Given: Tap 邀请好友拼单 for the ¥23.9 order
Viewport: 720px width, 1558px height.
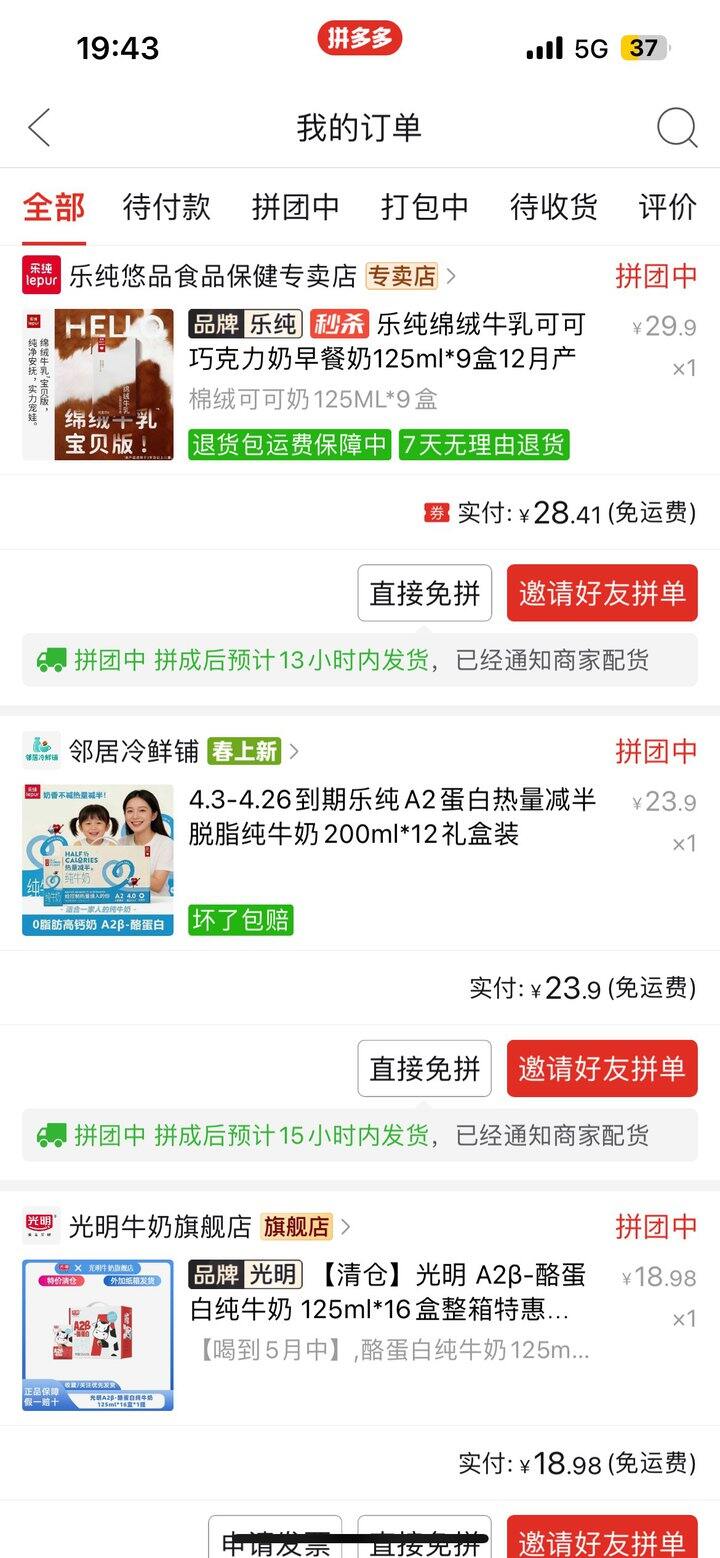Looking at the screenshot, I should 602,1068.
